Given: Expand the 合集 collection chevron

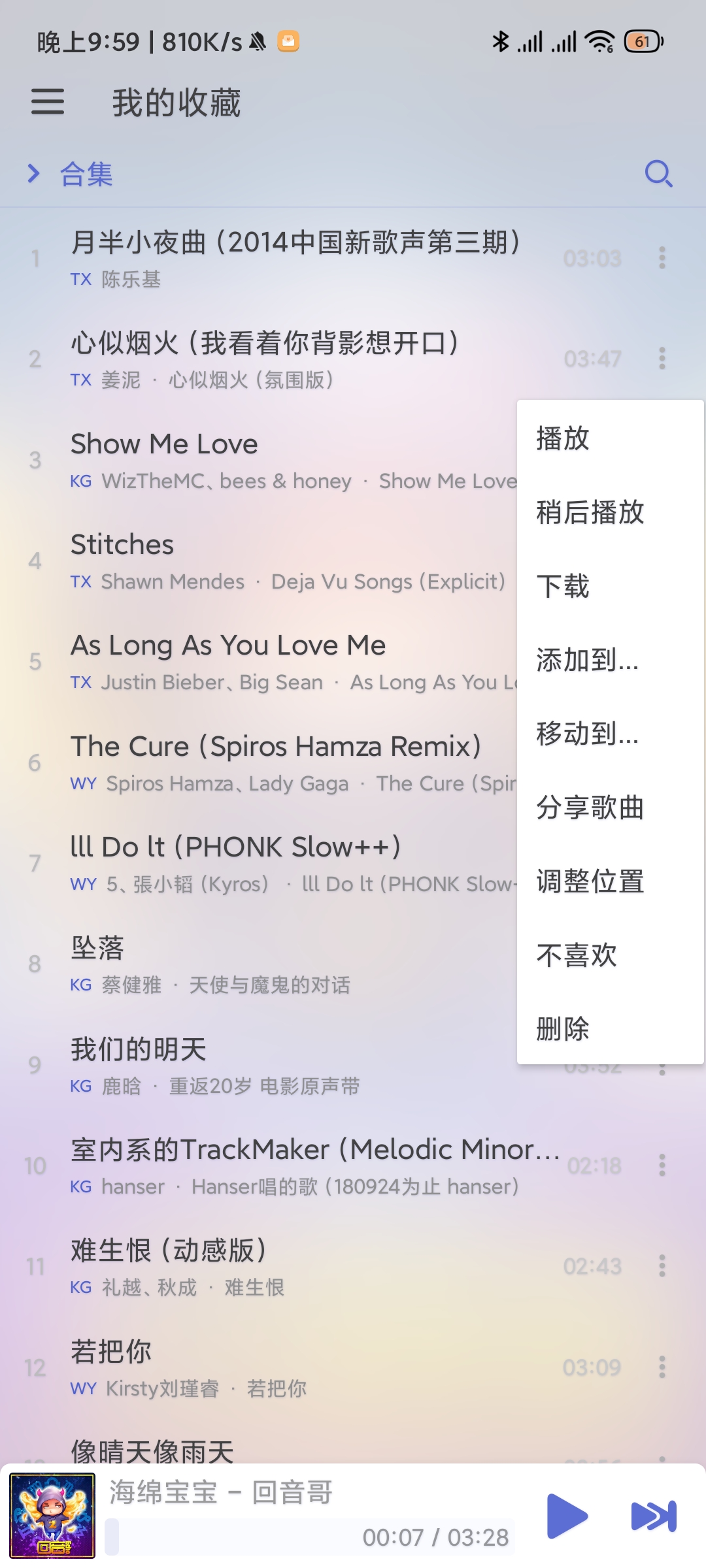Looking at the screenshot, I should tap(34, 174).
